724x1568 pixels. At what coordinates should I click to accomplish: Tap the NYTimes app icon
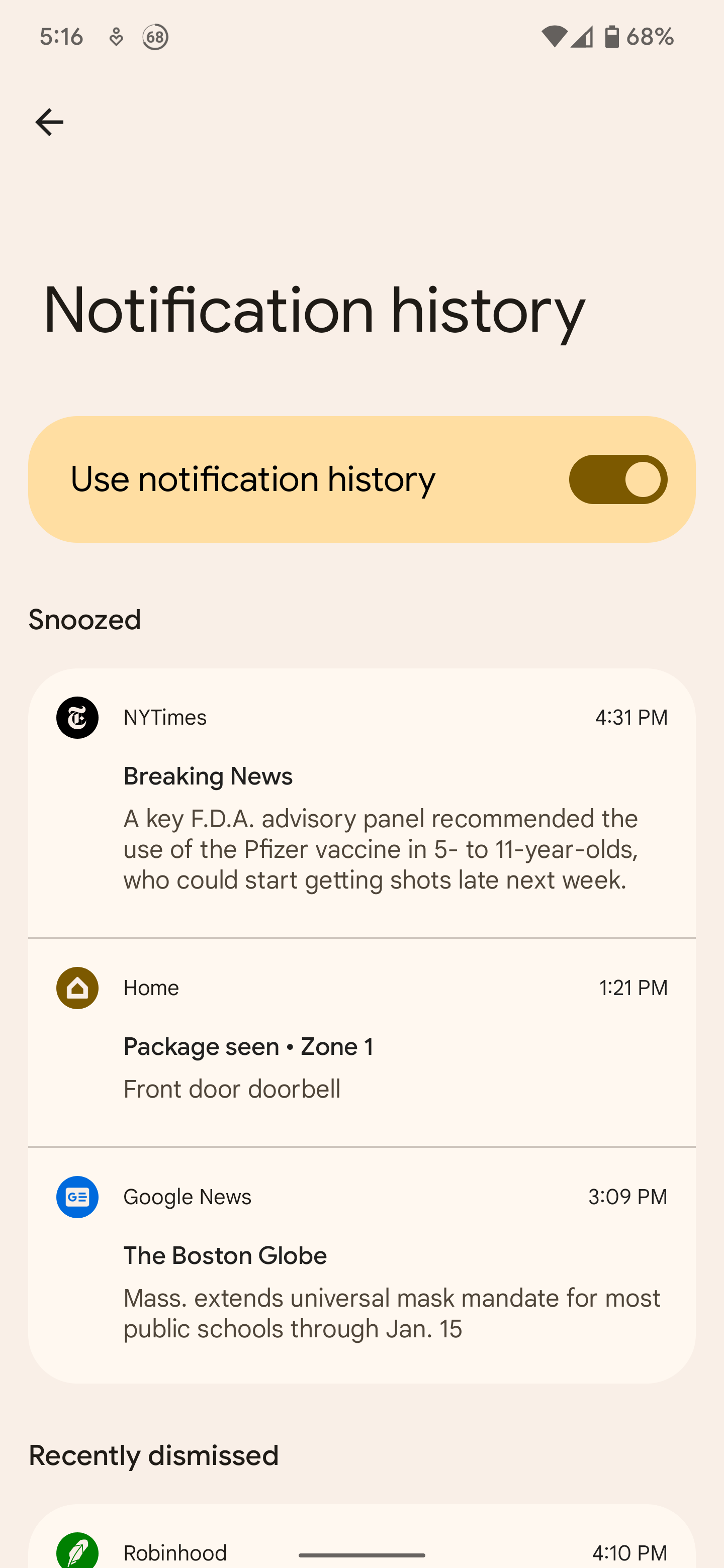click(x=77, y=717)
